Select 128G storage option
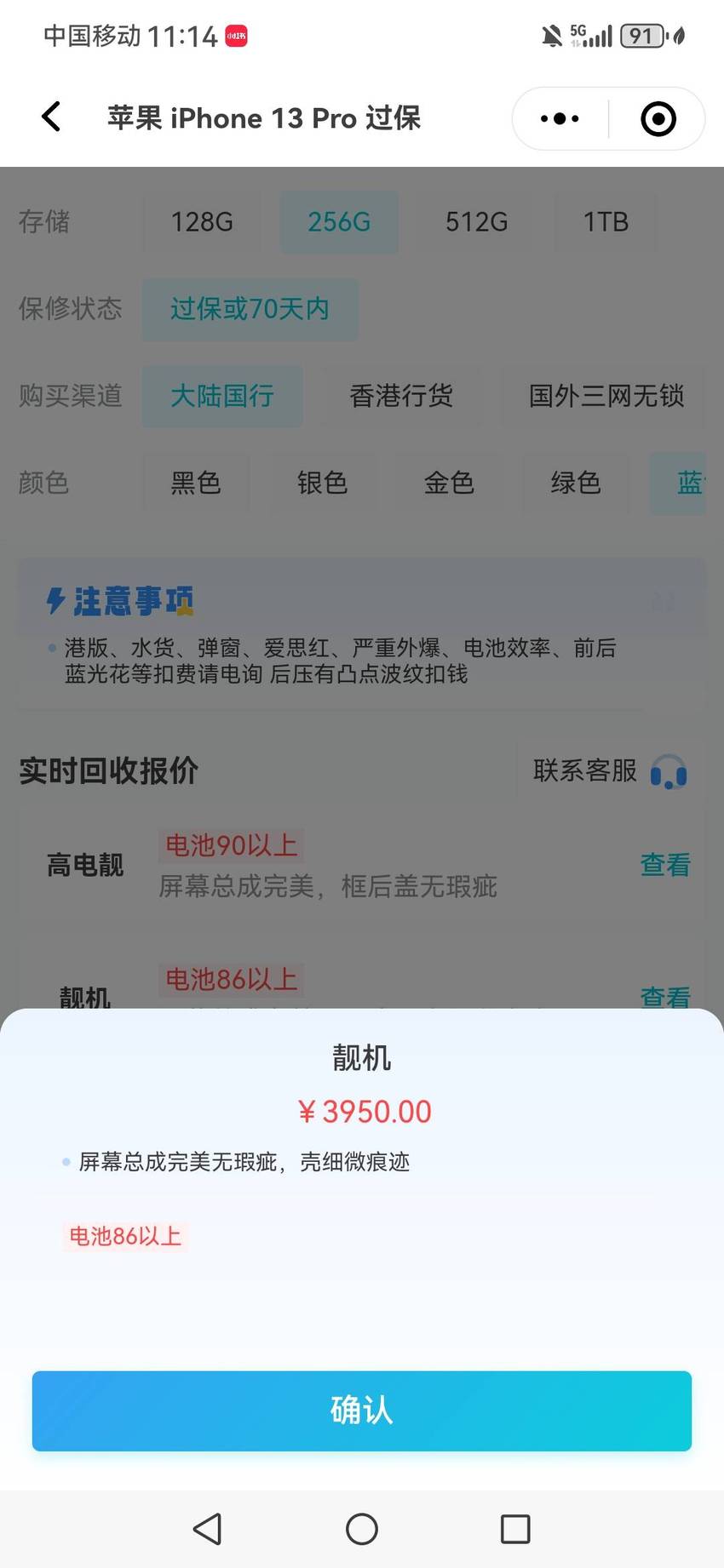The height and width of the screenshot is (1568, 724). [x=202, y=222]
